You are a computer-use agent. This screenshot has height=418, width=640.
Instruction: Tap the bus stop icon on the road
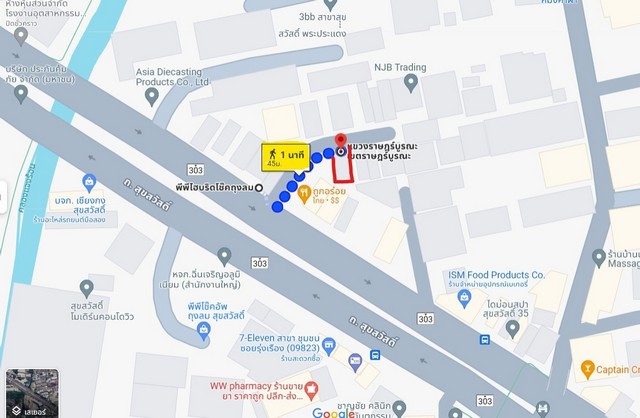485,340
